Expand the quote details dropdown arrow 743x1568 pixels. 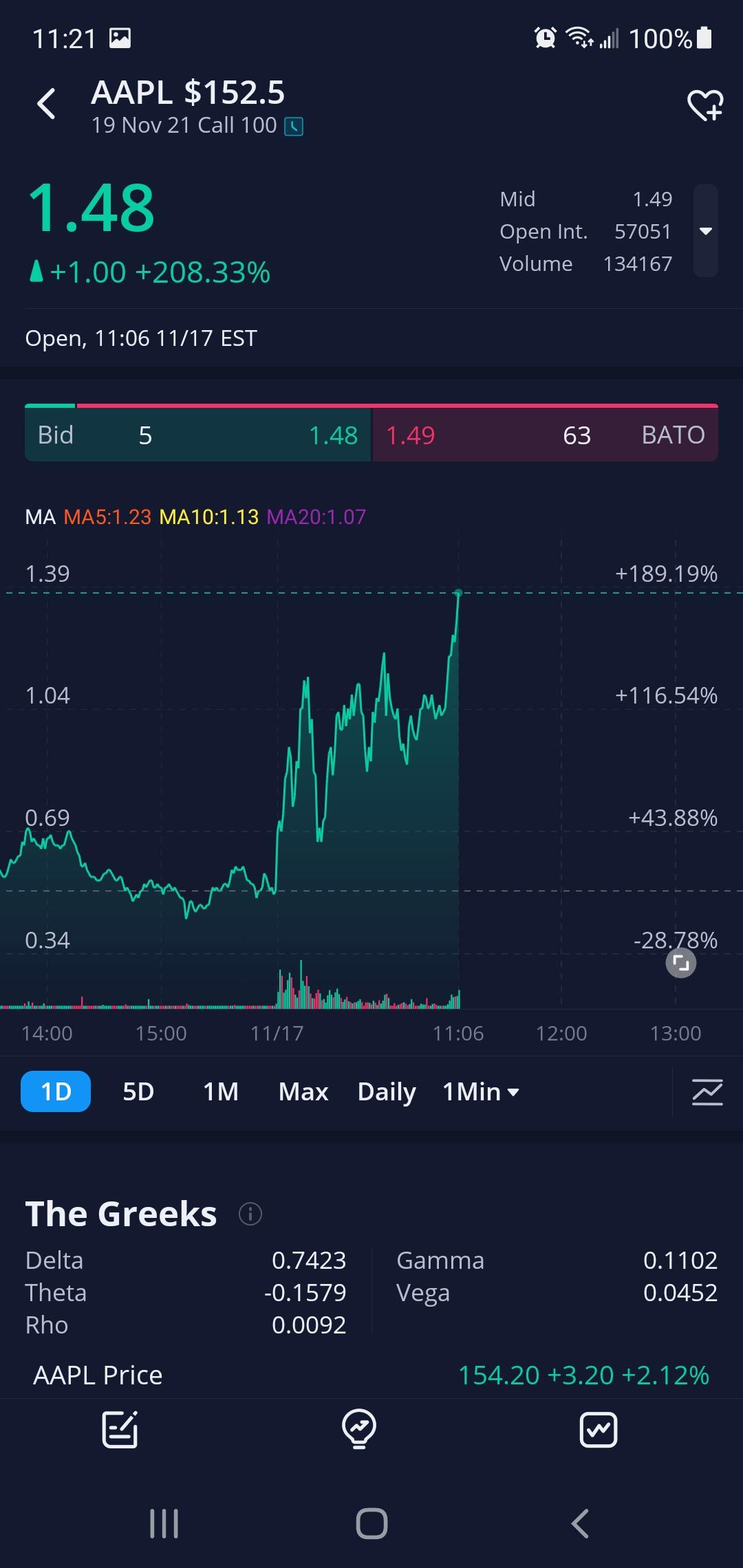tap(705, 231)
